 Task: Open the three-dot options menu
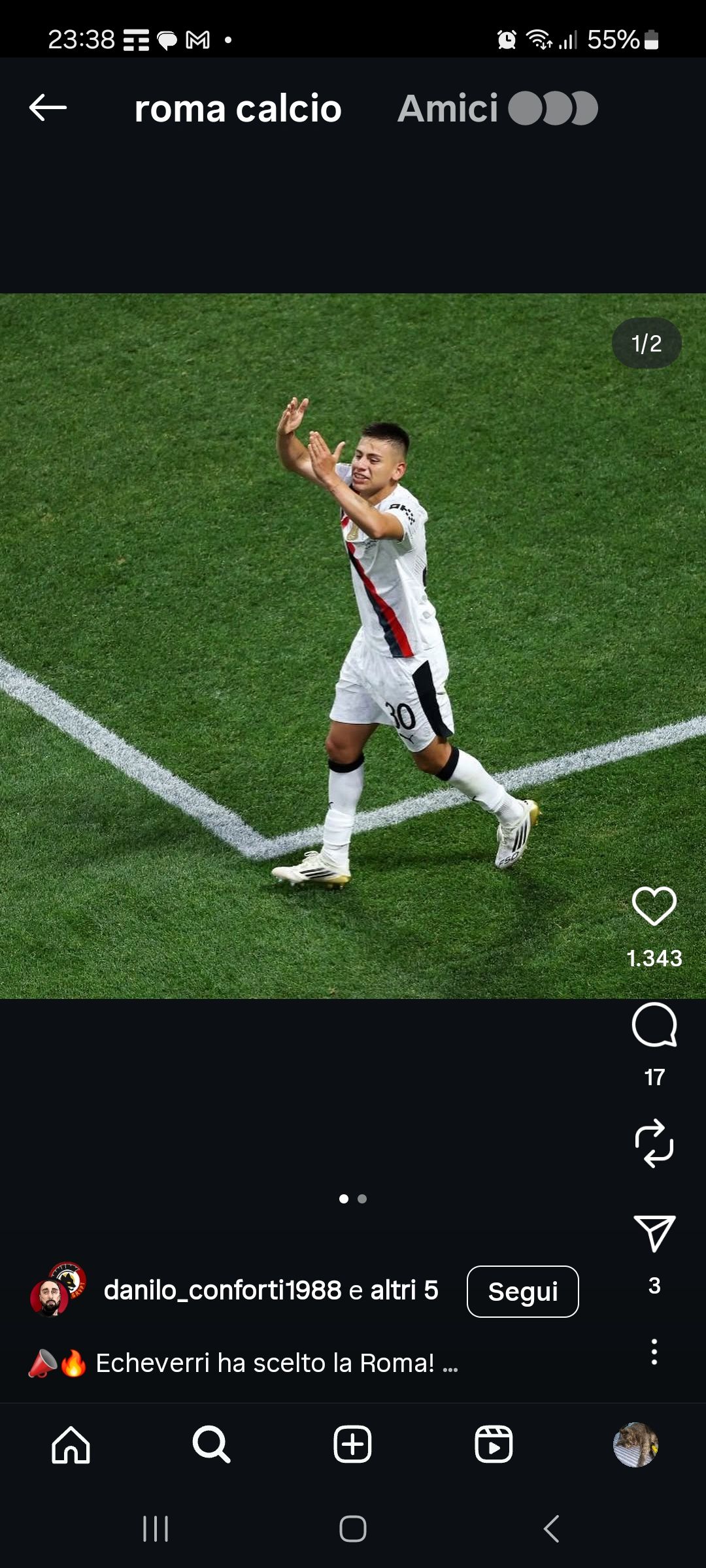[654, 1352]
